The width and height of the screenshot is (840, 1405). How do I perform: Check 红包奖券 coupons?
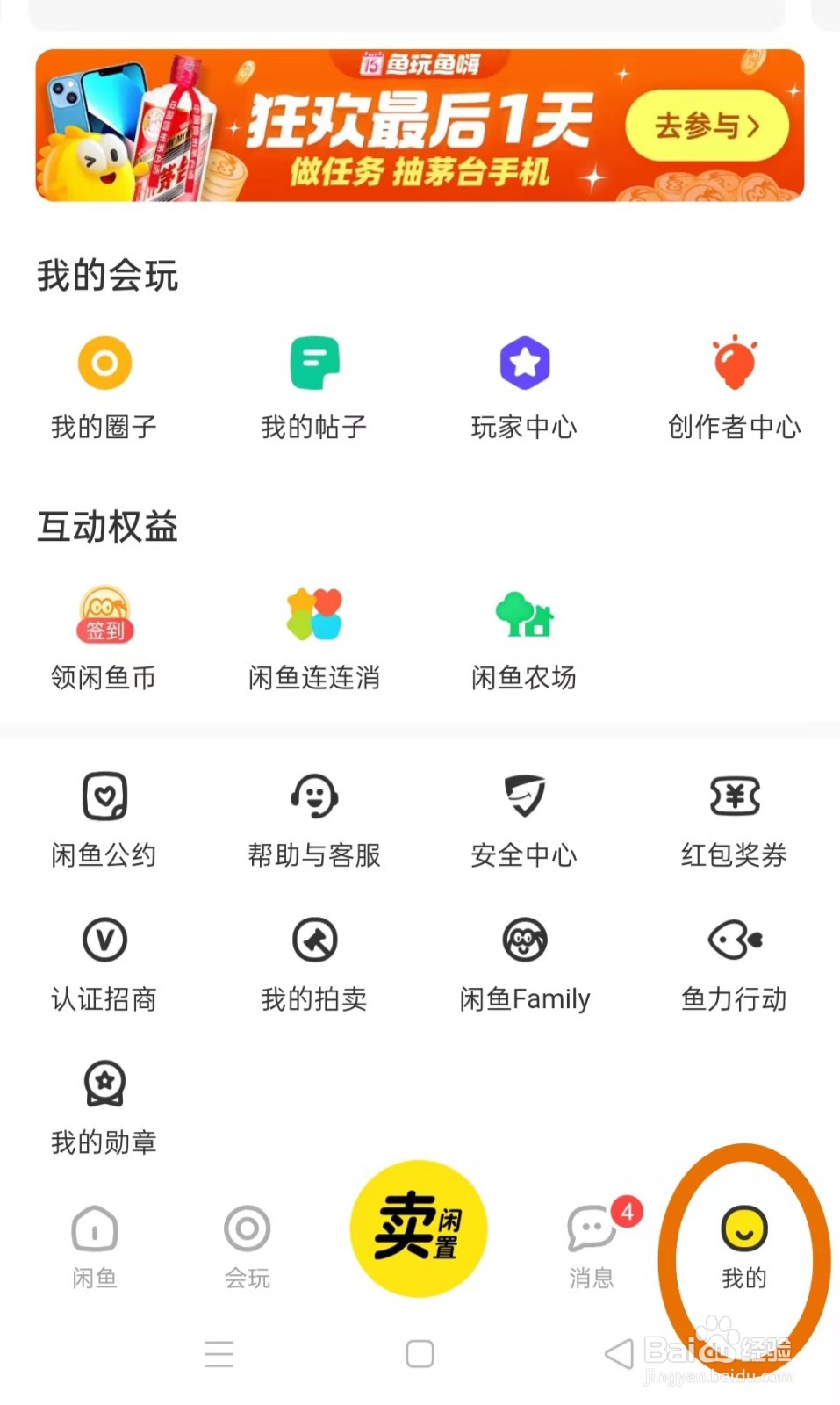(x=734, y=817)
